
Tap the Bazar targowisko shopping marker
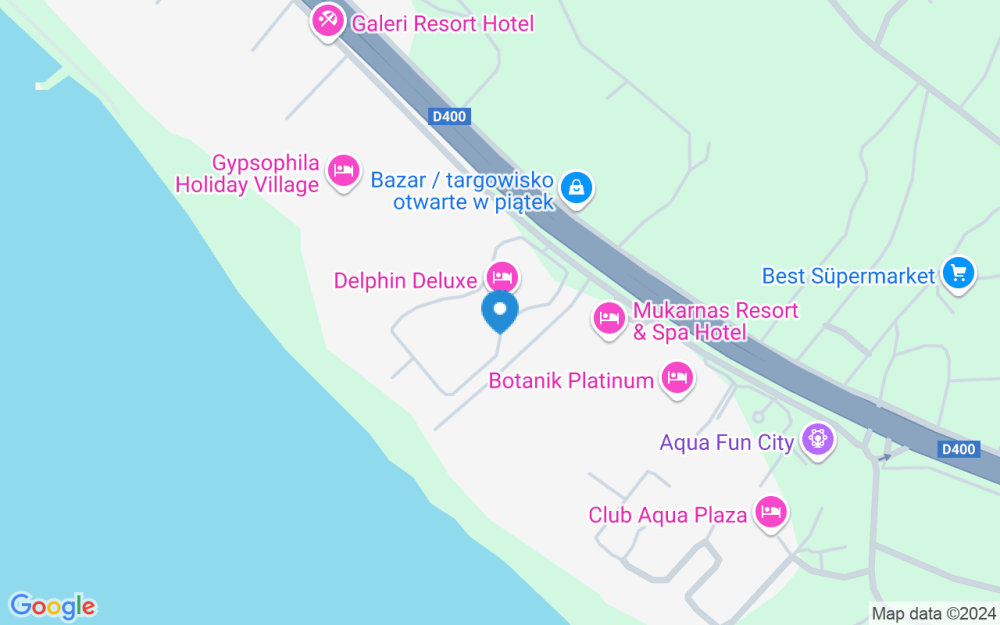coord(577,186)
